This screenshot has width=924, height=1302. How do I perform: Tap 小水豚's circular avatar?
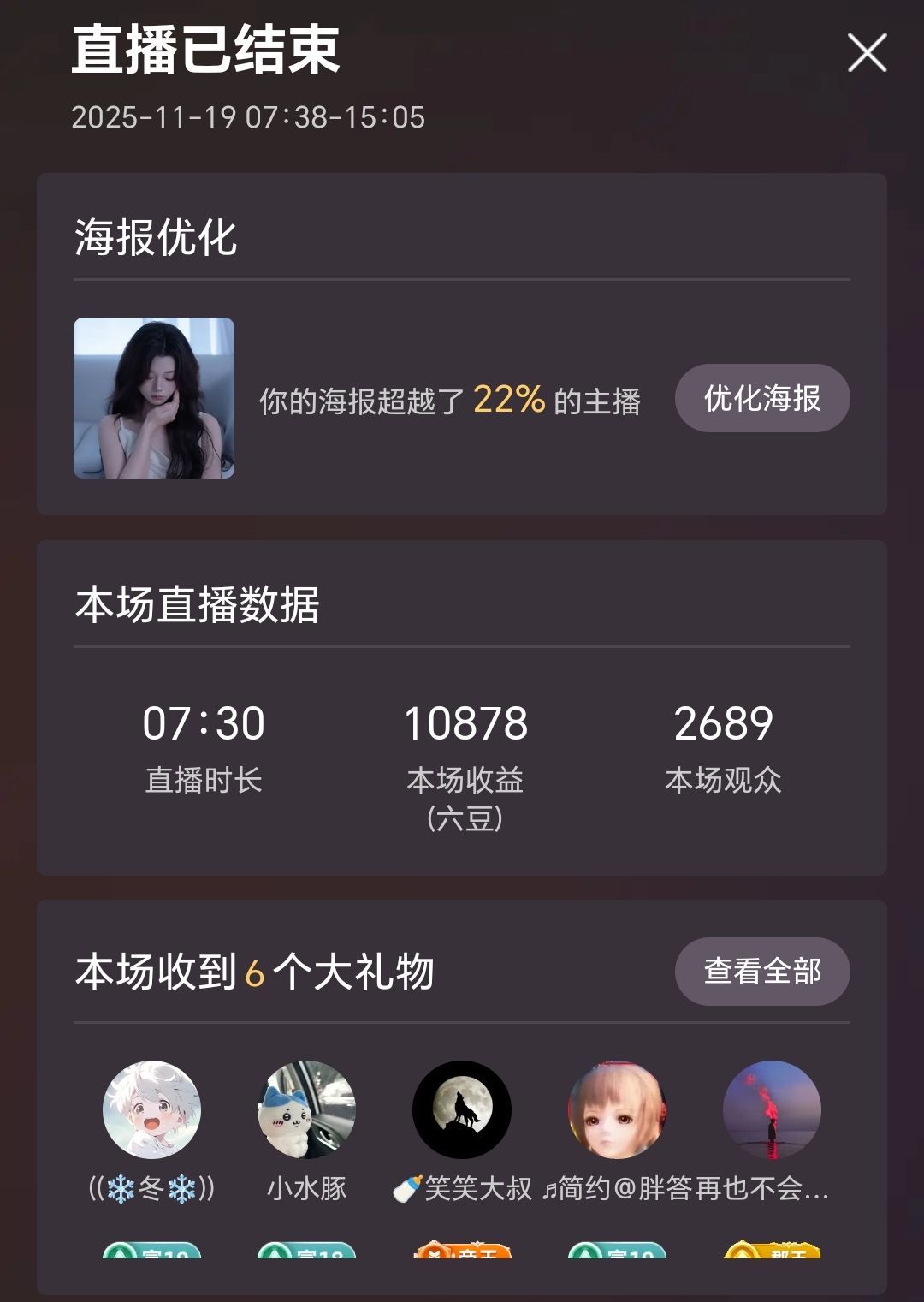click(305, 1109)
